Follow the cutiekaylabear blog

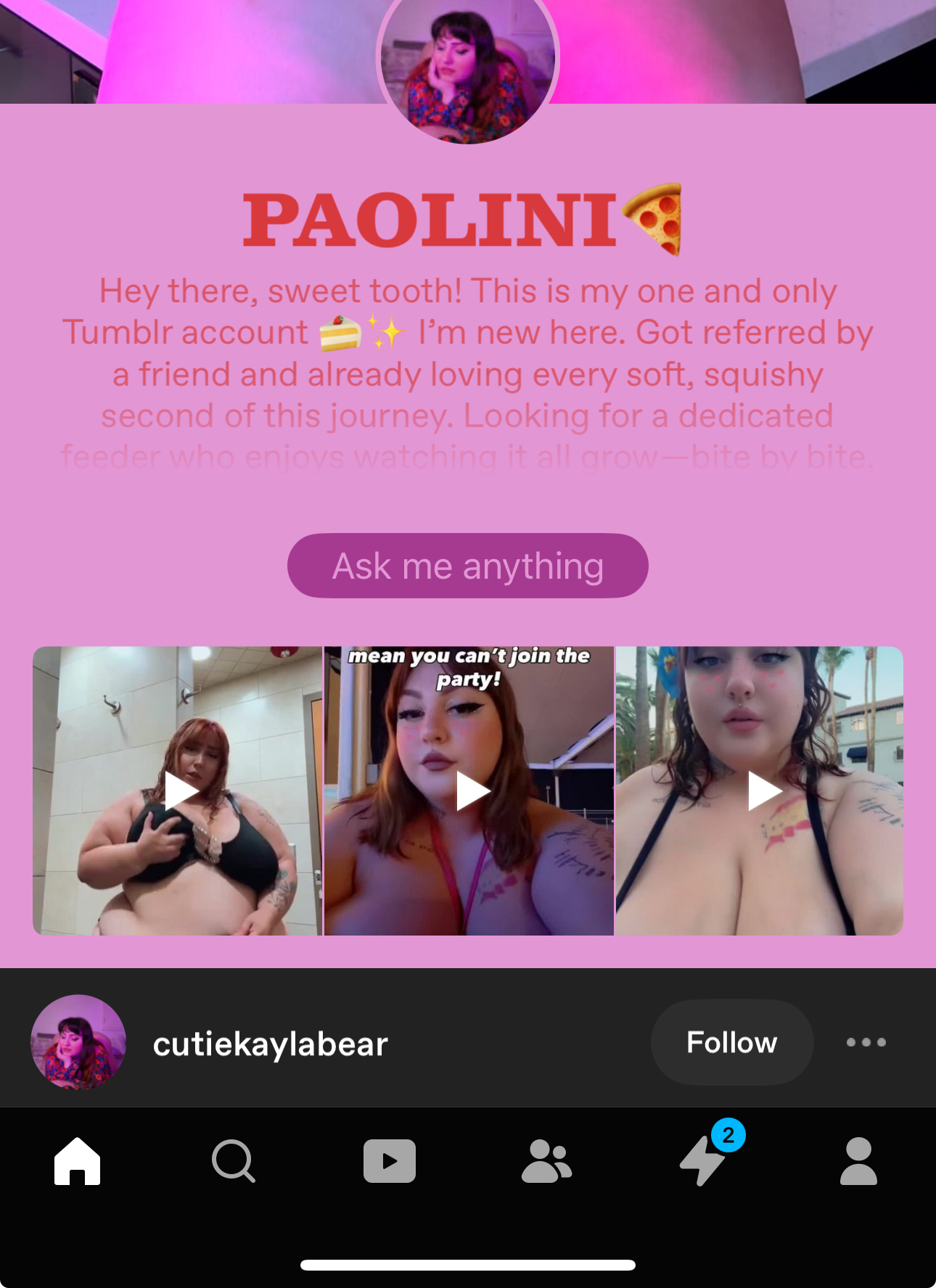click(x=731, y=1042)
